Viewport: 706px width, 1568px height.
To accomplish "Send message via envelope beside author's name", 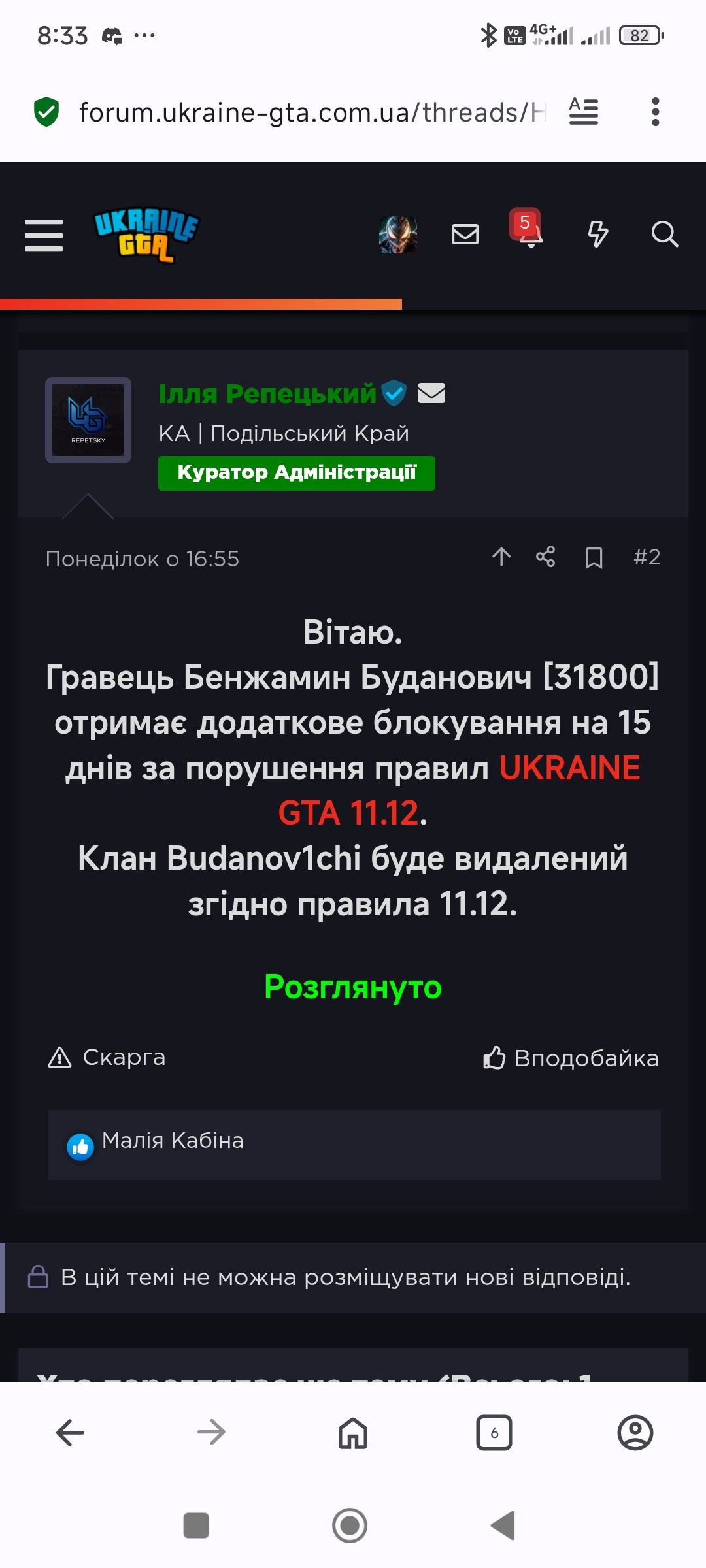I will pyautogui.click(x=431, y=393).
